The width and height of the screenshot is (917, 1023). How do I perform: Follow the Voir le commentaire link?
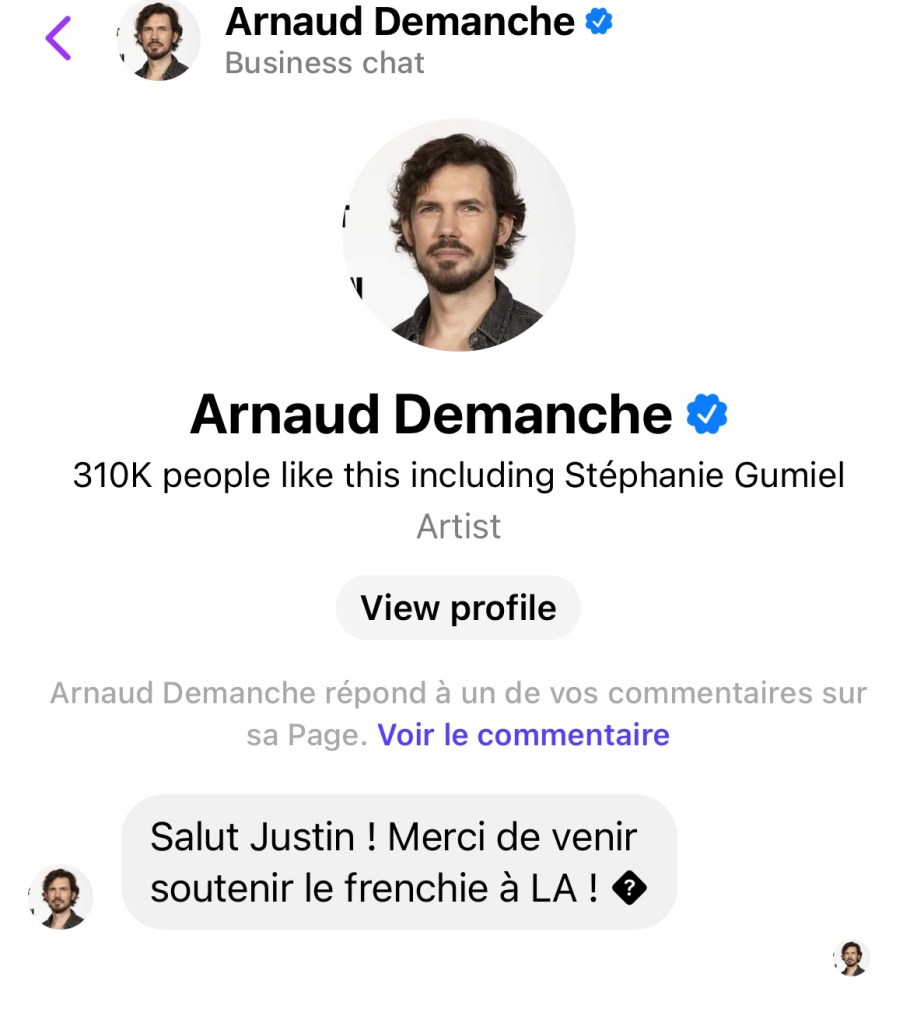coord(523,735)
